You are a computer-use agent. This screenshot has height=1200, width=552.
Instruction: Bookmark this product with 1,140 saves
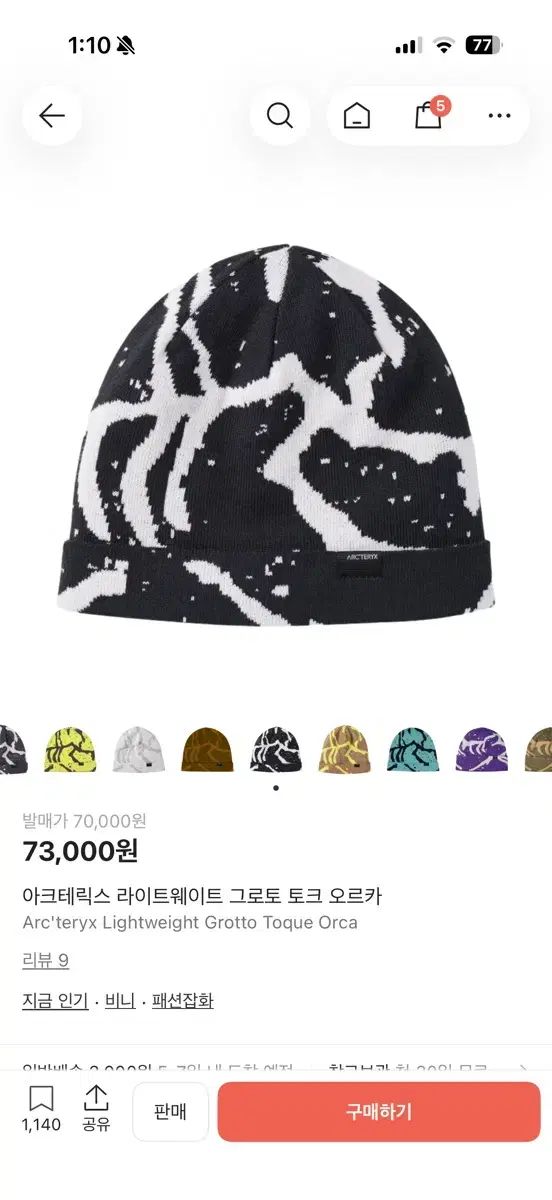point(41,1109)
